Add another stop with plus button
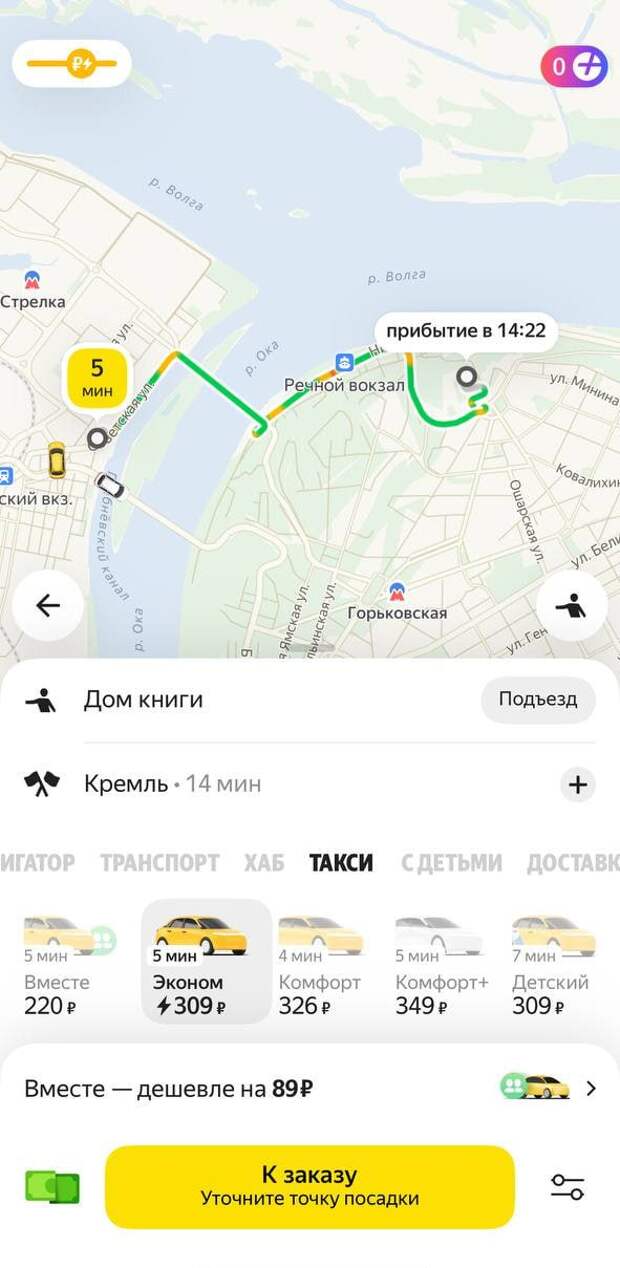The height and width of the screenshot is (1268, 620). tap(577, 785)
